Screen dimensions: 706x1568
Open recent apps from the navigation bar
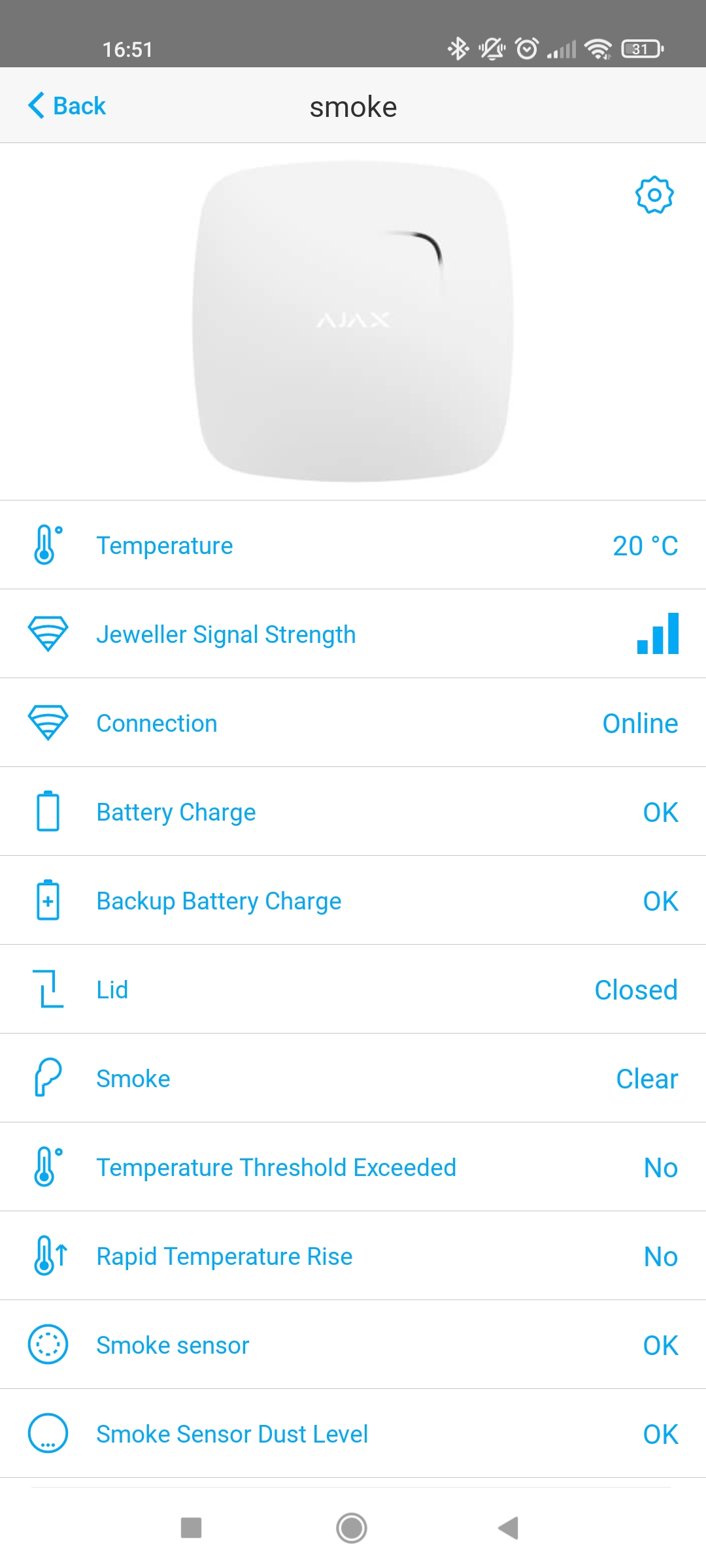[191, 1528]
